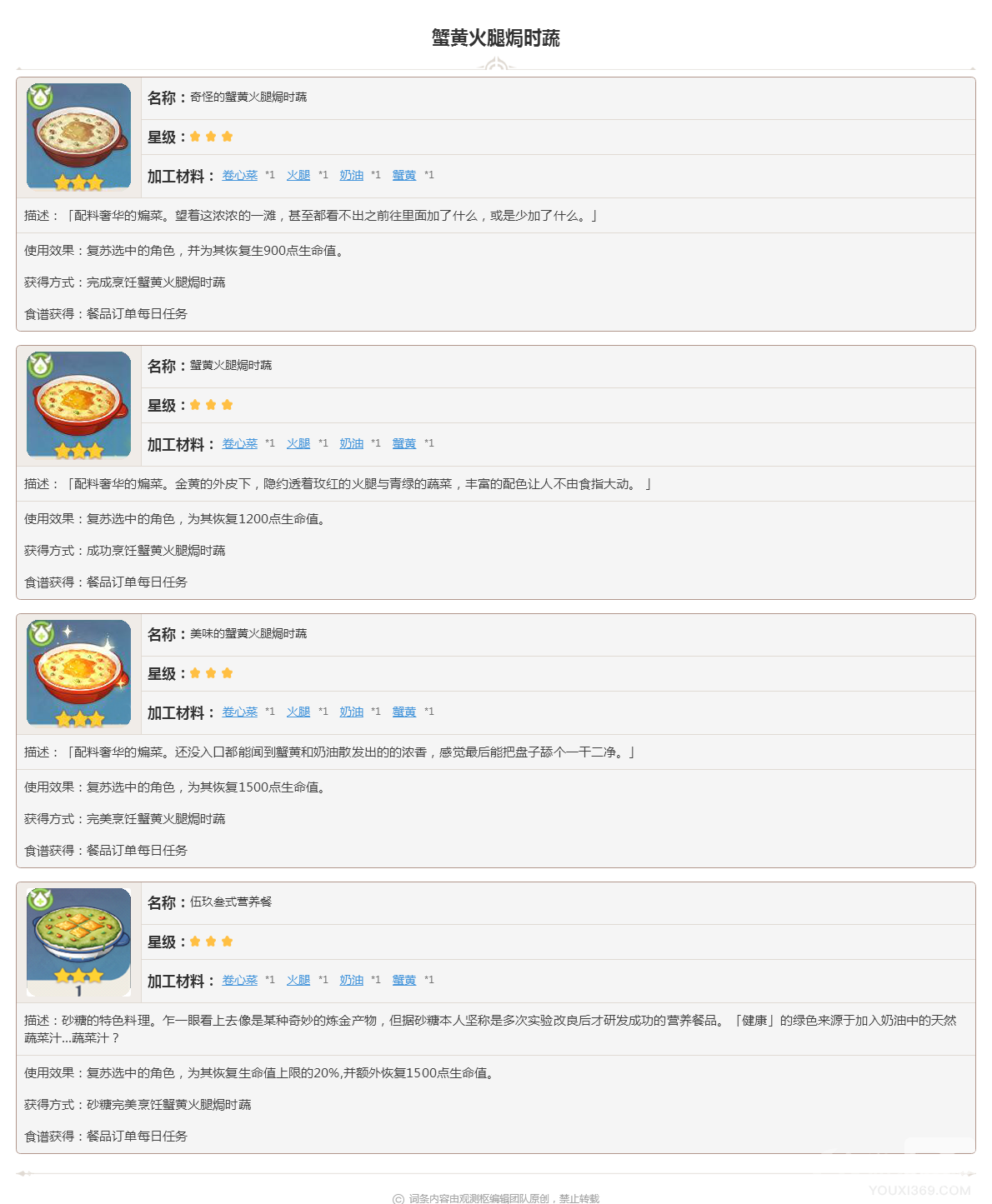992x1204 pixels.
Task: Open 火腿 link under 美味的蟹黄火腿焗时蔬
Action: coord(298,712)
